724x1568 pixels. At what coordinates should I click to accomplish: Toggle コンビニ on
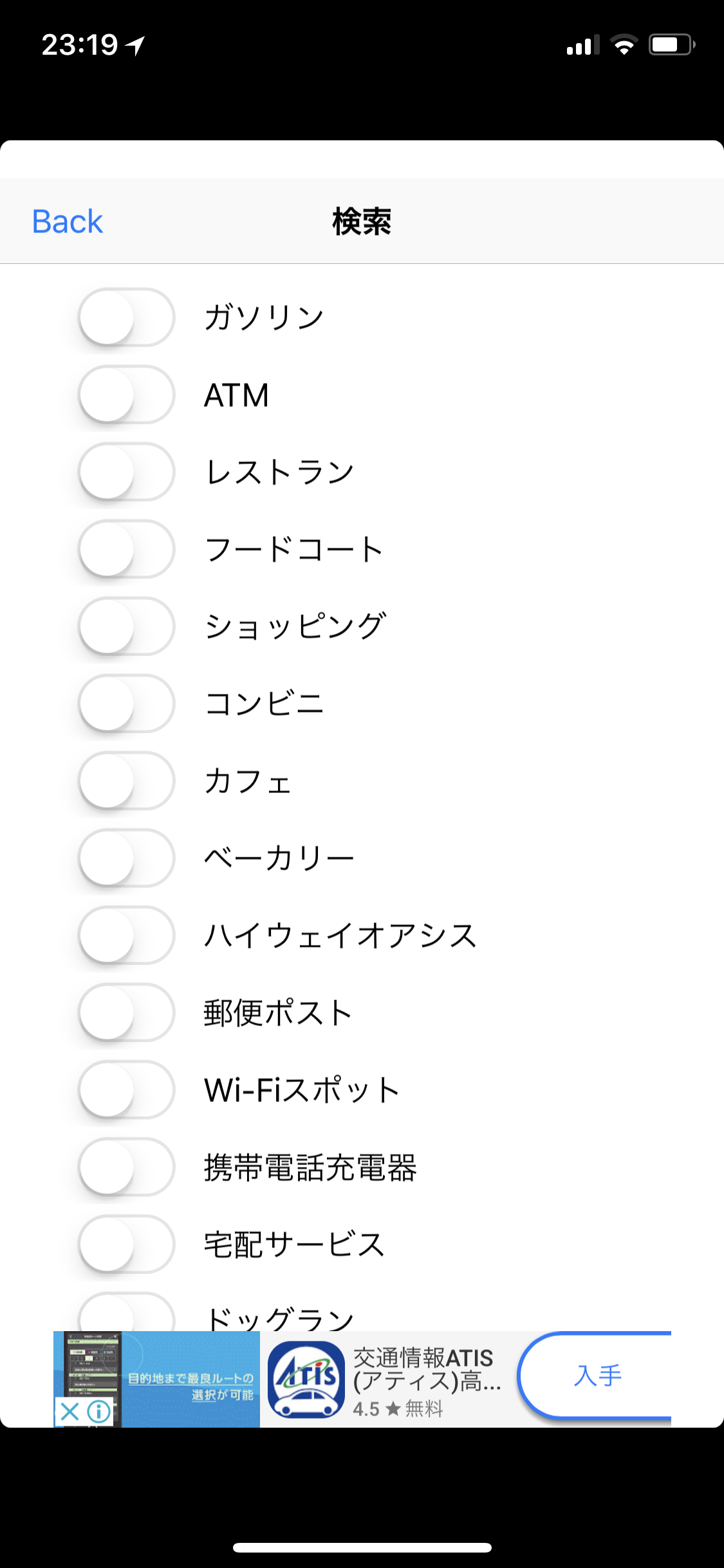(126, 704)
